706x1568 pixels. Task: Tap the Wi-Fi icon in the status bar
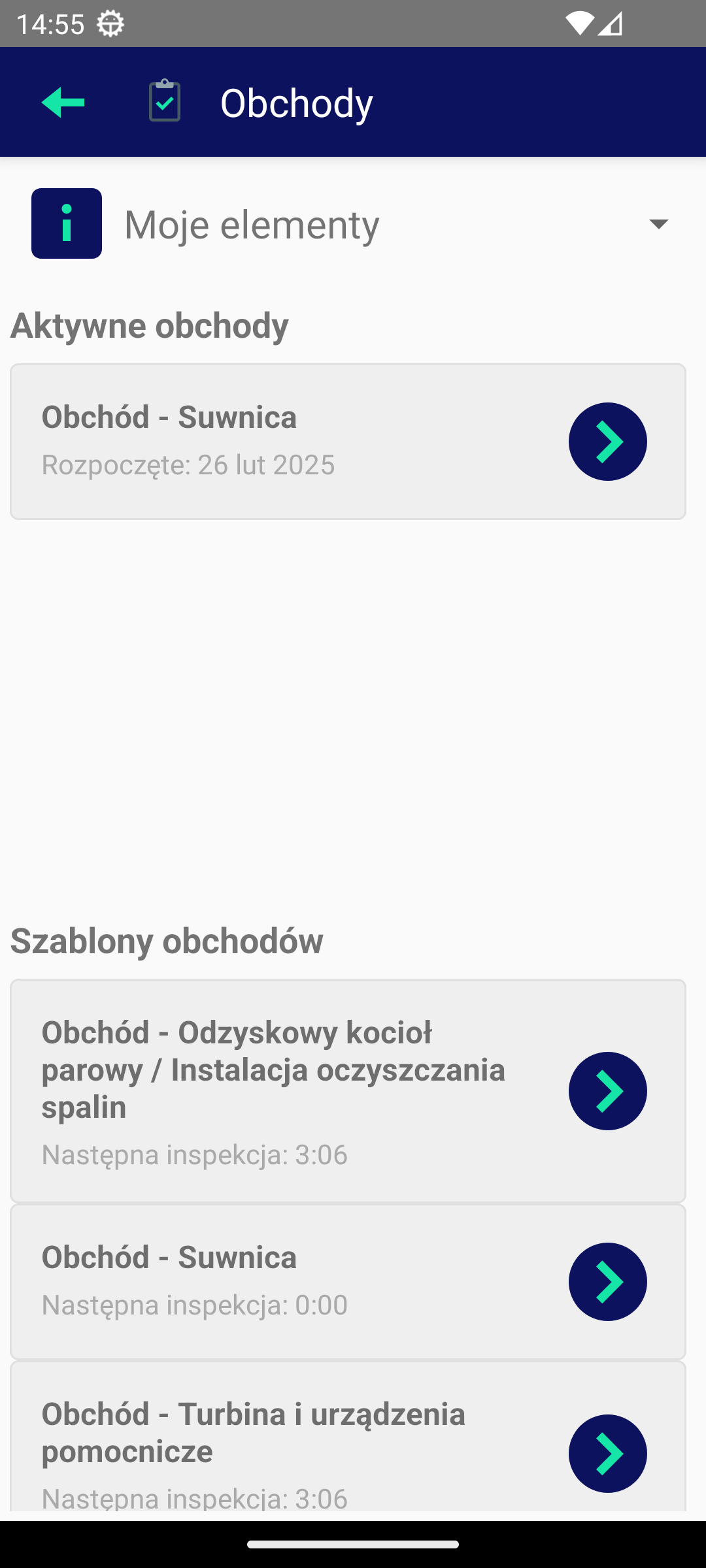click(x=580, y=24)
